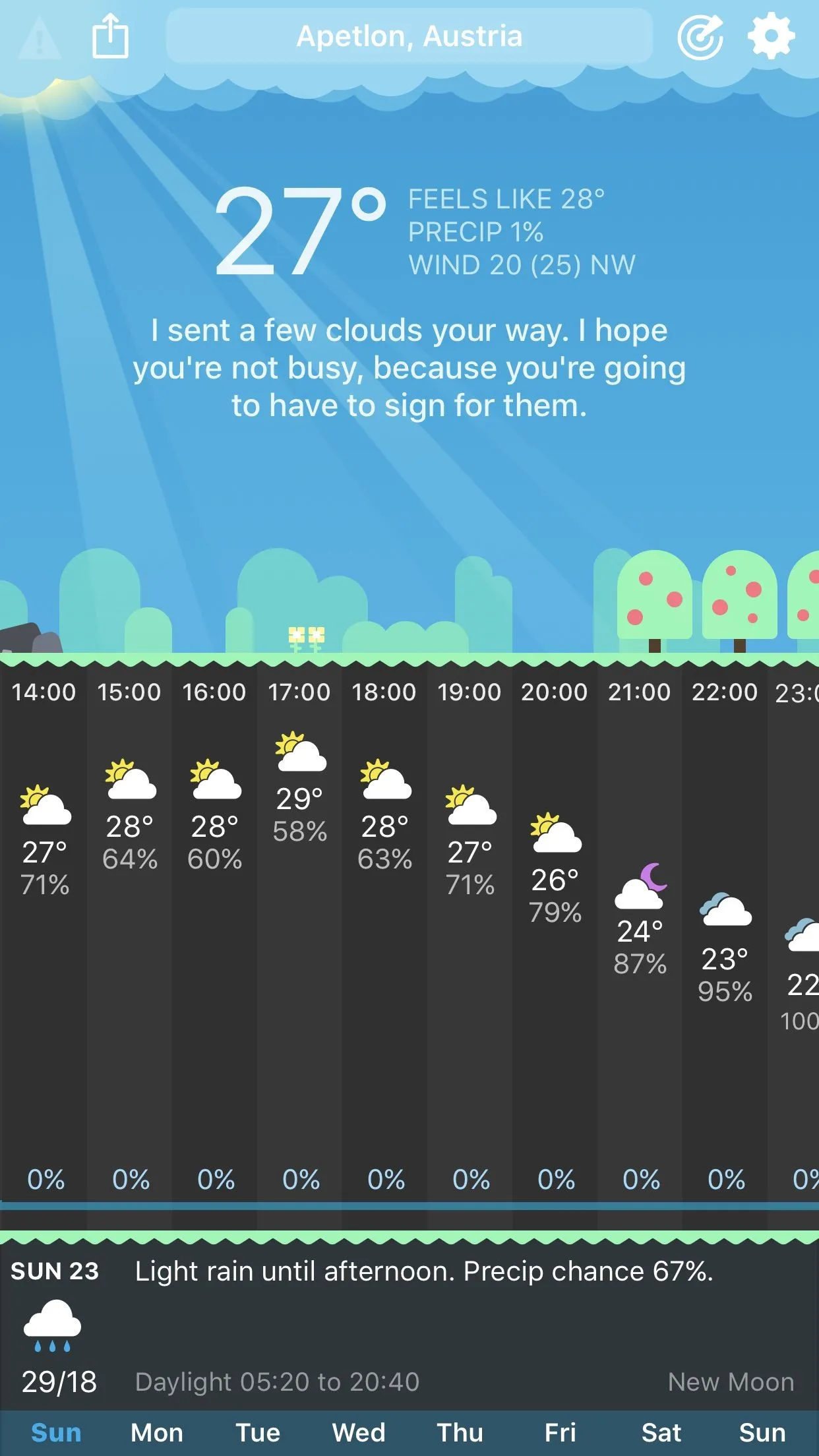
Task: Share the current weather forecast
Action: pyautogui.click(x=109, y=36)
